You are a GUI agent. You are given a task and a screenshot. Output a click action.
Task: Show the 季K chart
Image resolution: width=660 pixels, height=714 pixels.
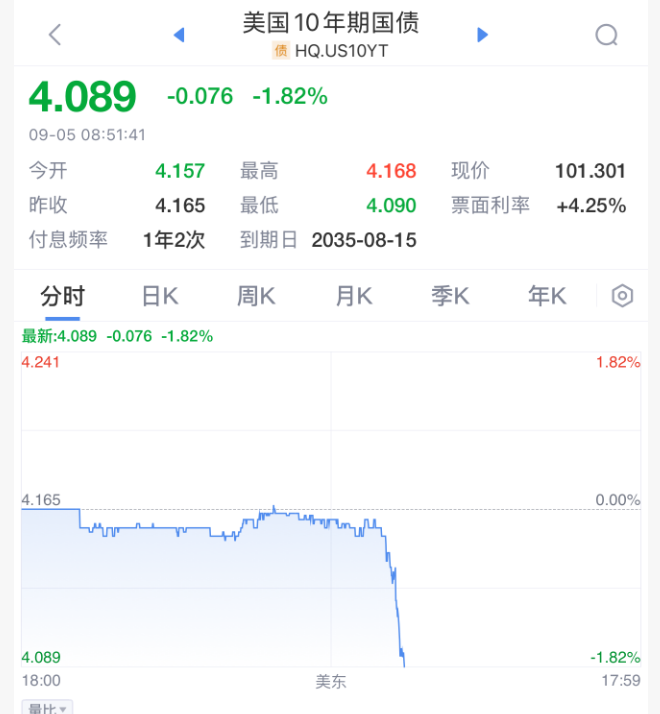click(450, 296)
